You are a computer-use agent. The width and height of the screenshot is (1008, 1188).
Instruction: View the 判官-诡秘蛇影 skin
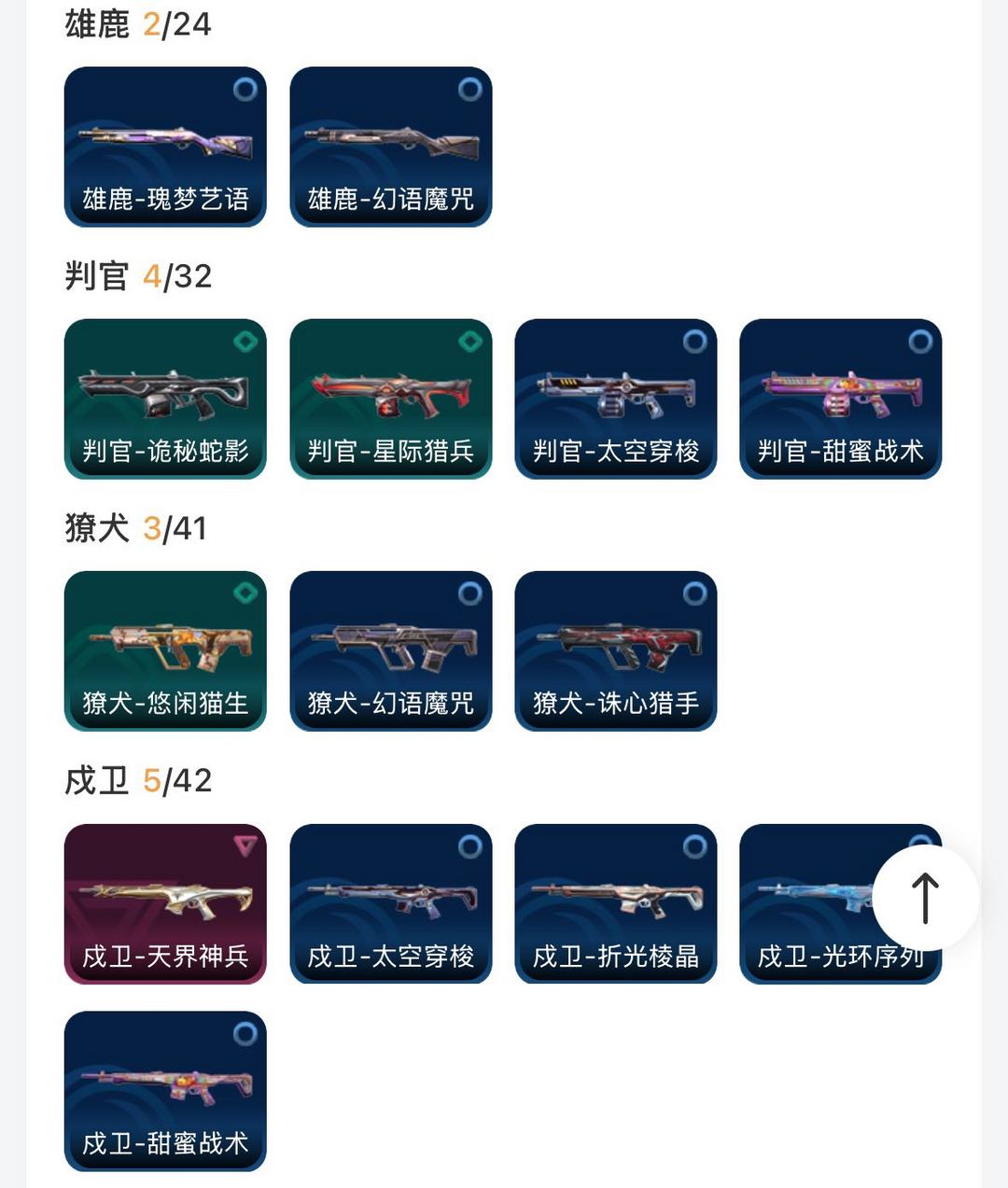point(165,398)
